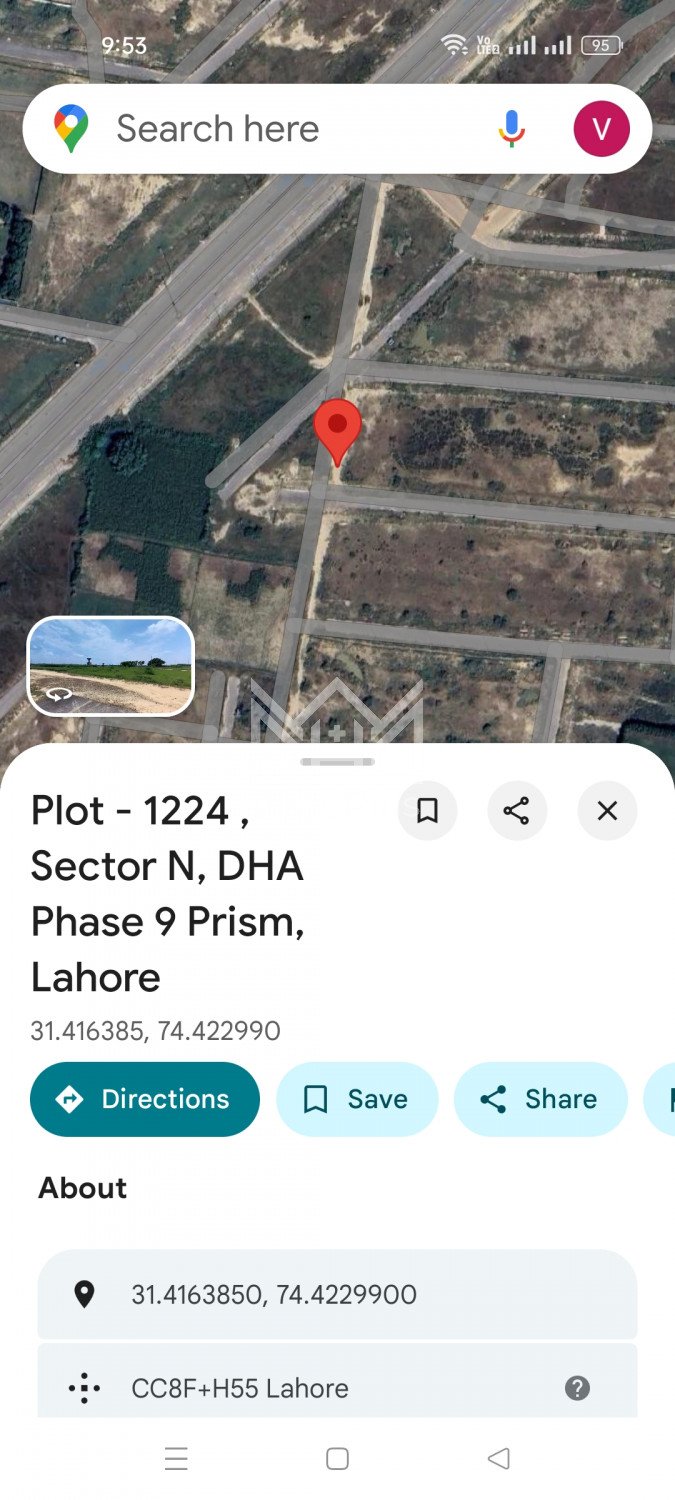
Task: Select the CC8F+H55 Lahore plus code row
Action: pos(300,1388)
